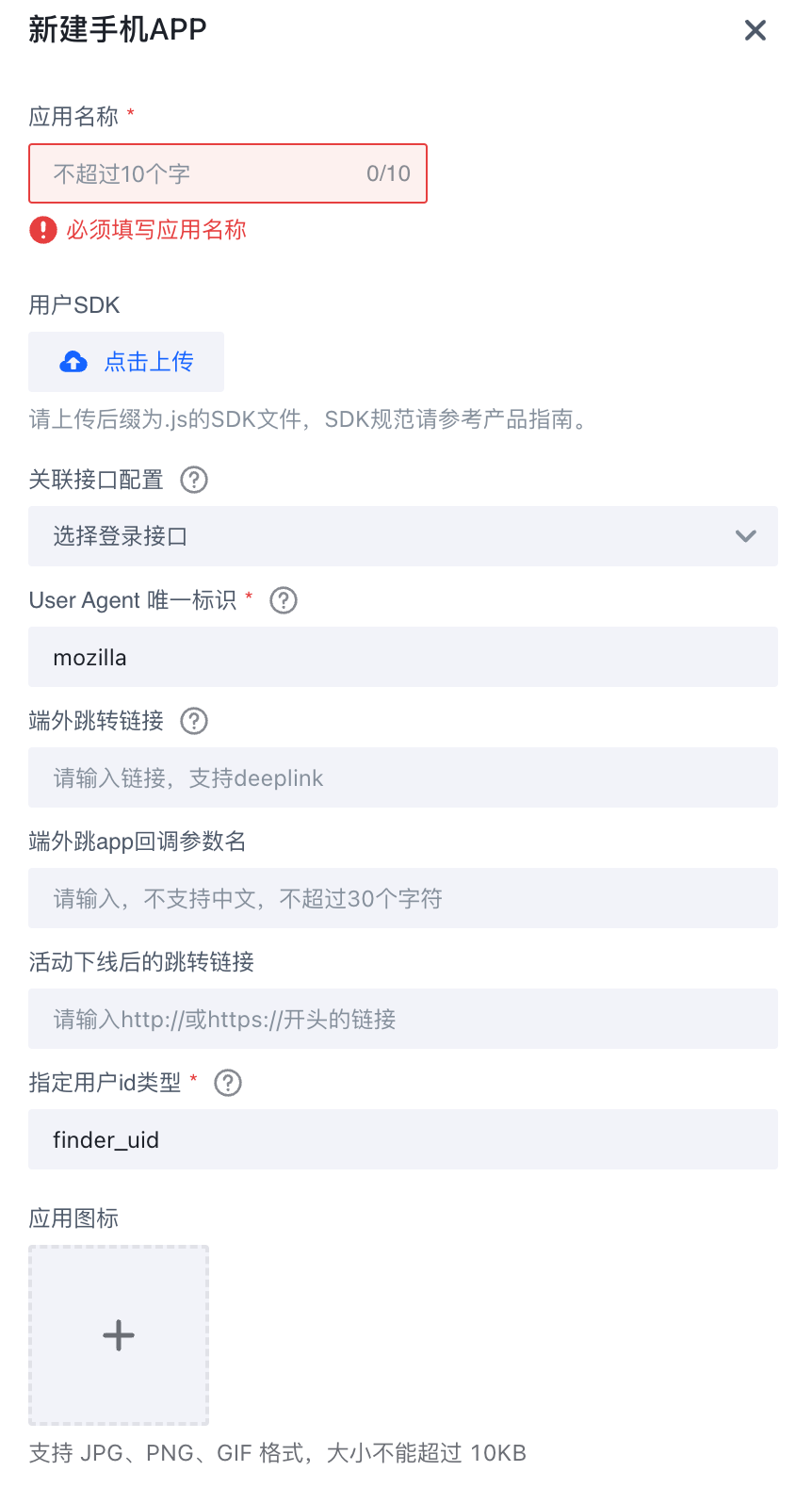Viewport: 812px width, 1504px height.
Task: Show help for 端外跳转链接
Action: coord(194,721)
